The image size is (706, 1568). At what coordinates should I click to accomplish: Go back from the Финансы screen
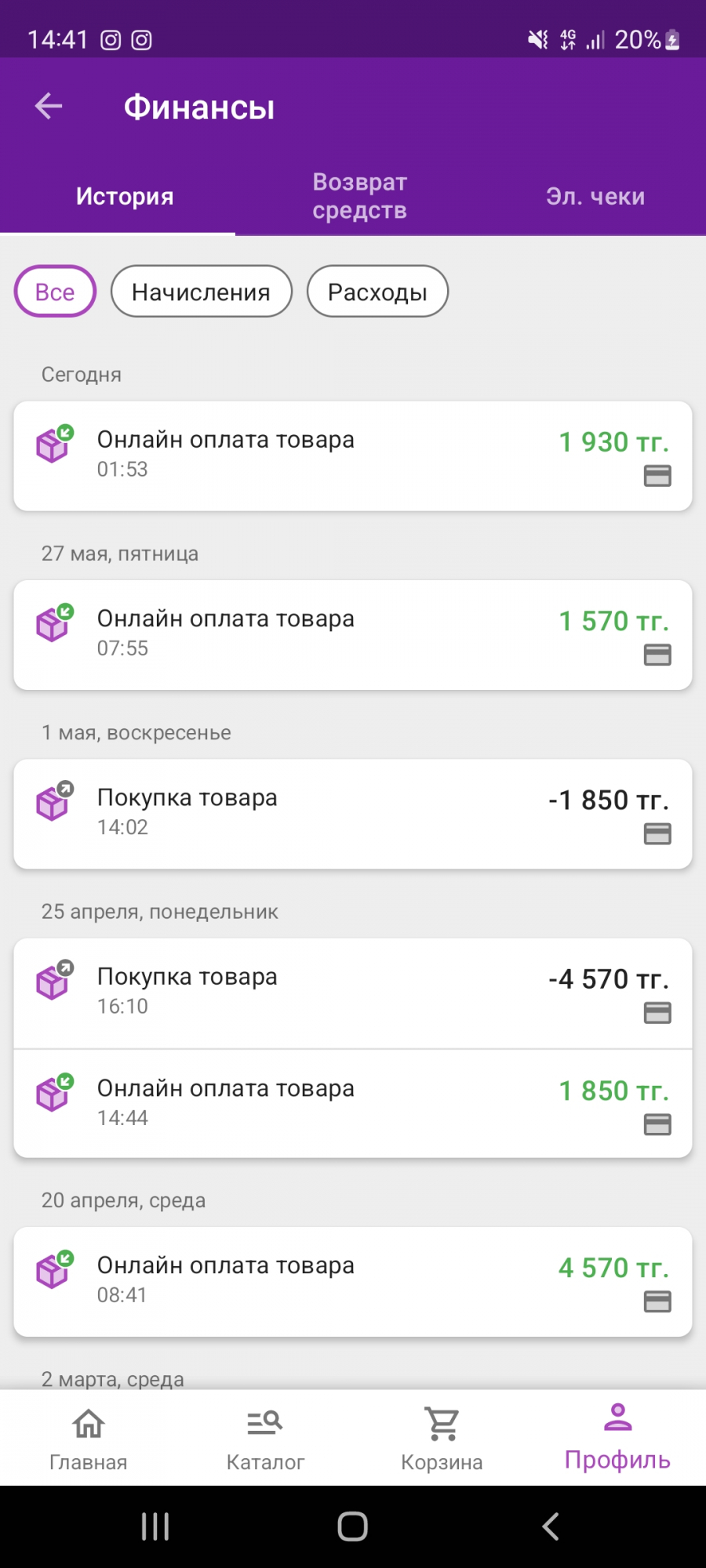click(49, 106)
